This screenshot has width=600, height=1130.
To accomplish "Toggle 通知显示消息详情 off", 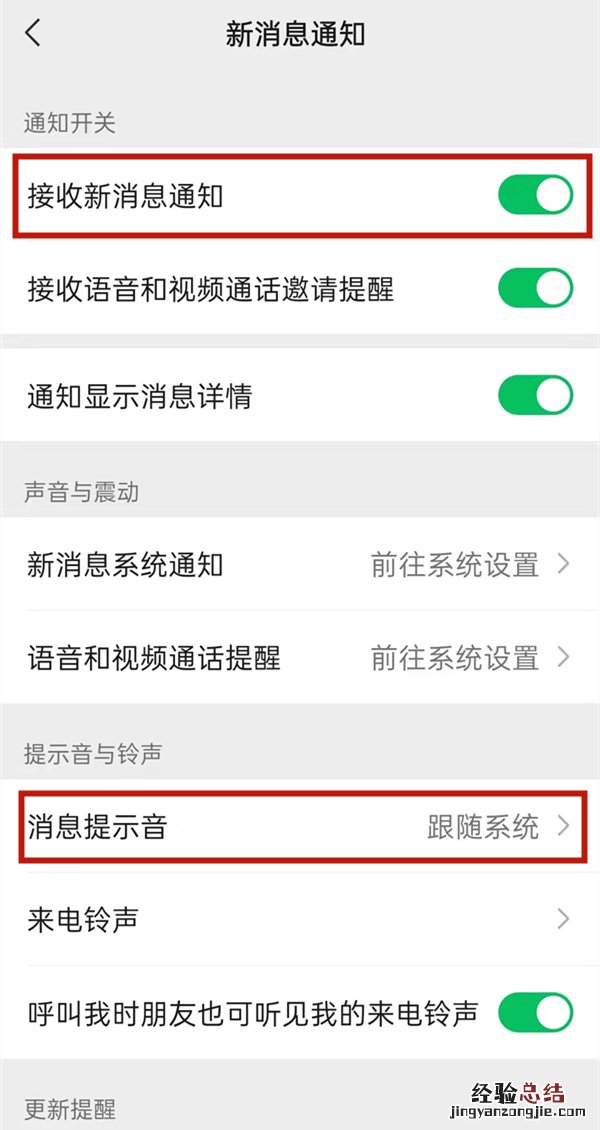I will (x=535, y=396).
